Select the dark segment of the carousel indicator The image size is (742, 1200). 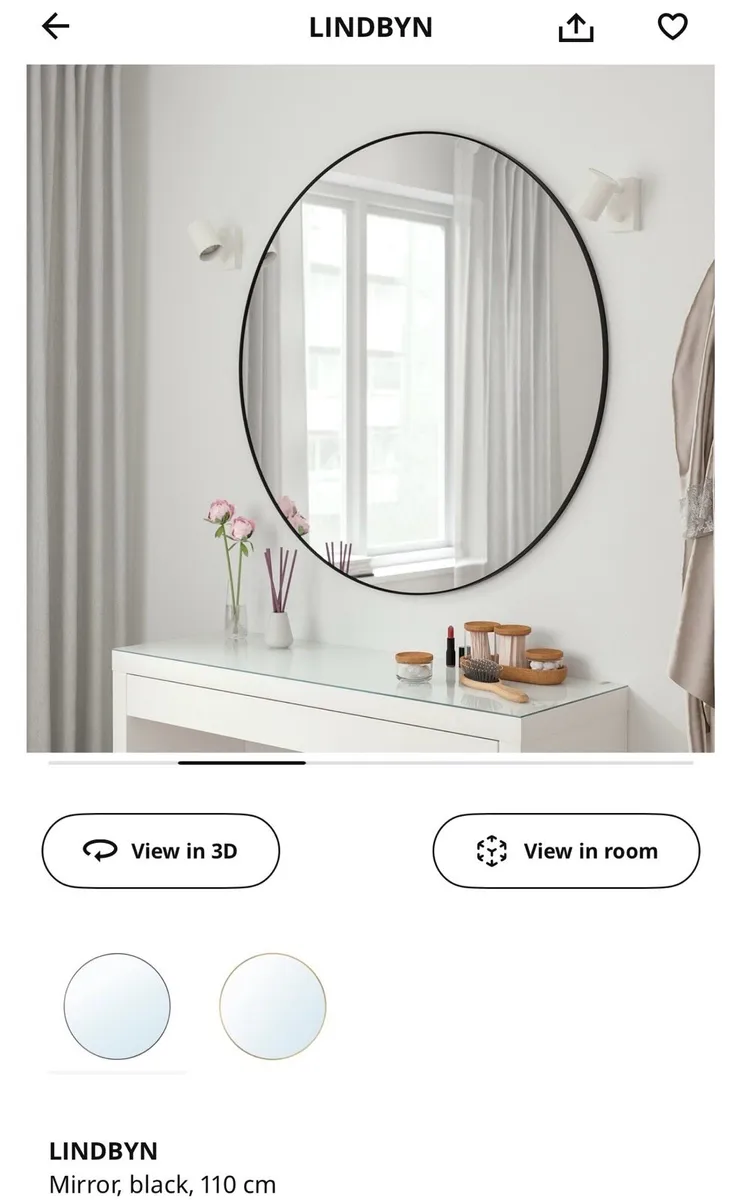pyautogui.click(x=240, y=763)
